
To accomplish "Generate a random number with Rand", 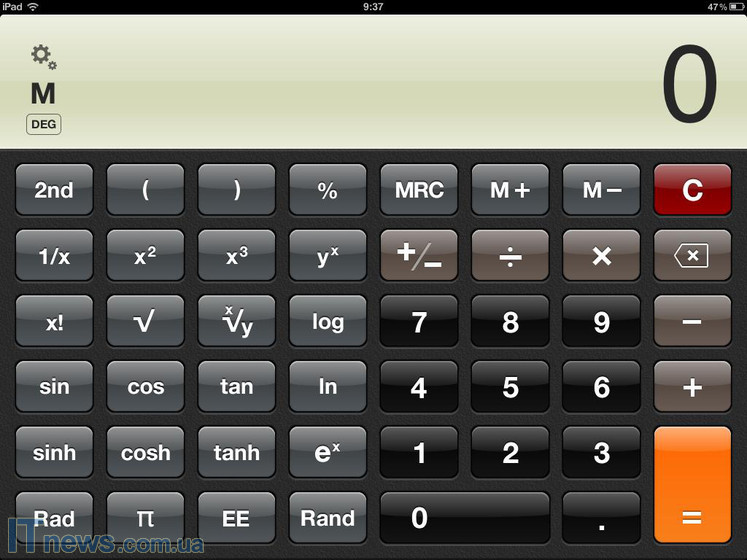I will (328, 518).
